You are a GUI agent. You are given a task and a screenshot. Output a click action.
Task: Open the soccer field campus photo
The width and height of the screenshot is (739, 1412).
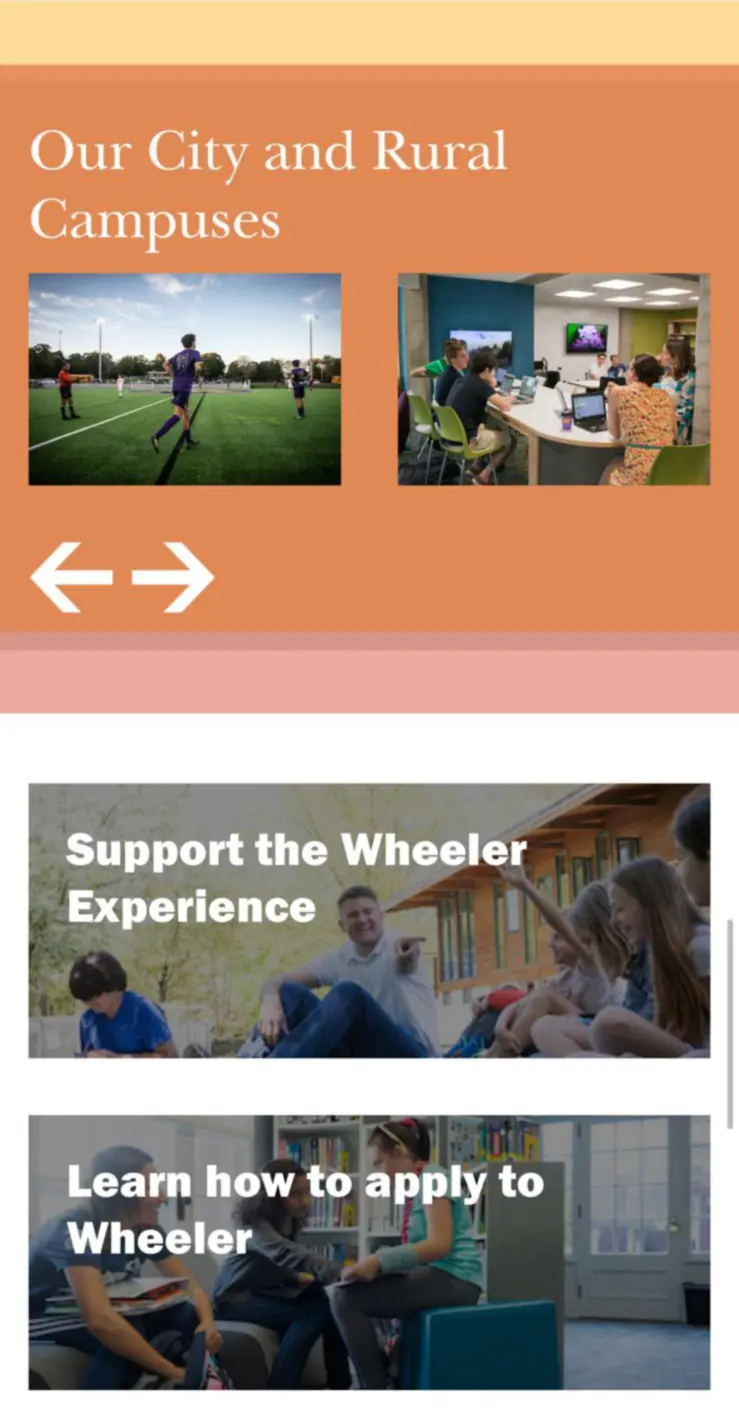(185, 379)
